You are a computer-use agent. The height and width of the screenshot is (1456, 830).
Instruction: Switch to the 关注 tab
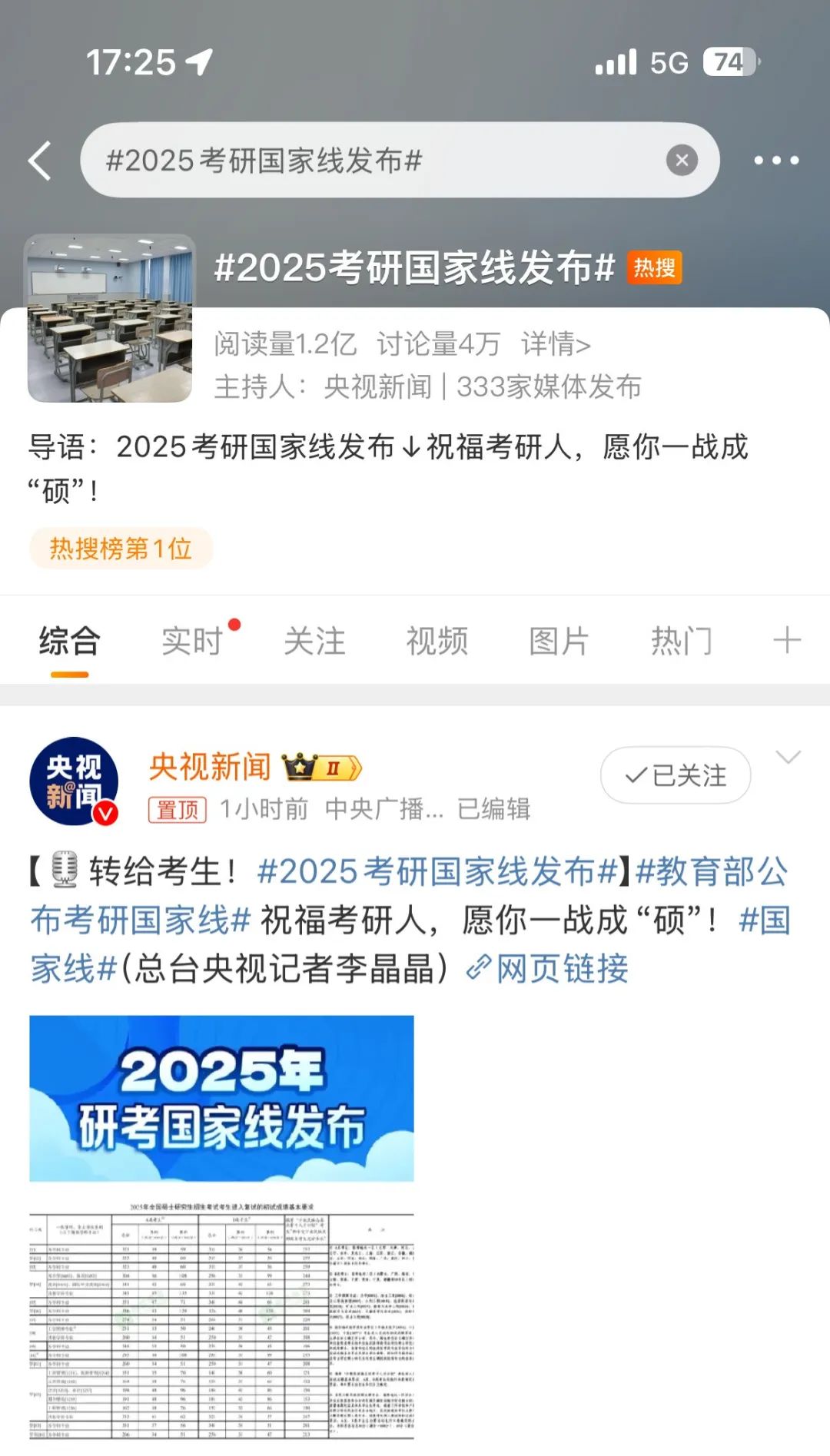(x=314, y=641)
